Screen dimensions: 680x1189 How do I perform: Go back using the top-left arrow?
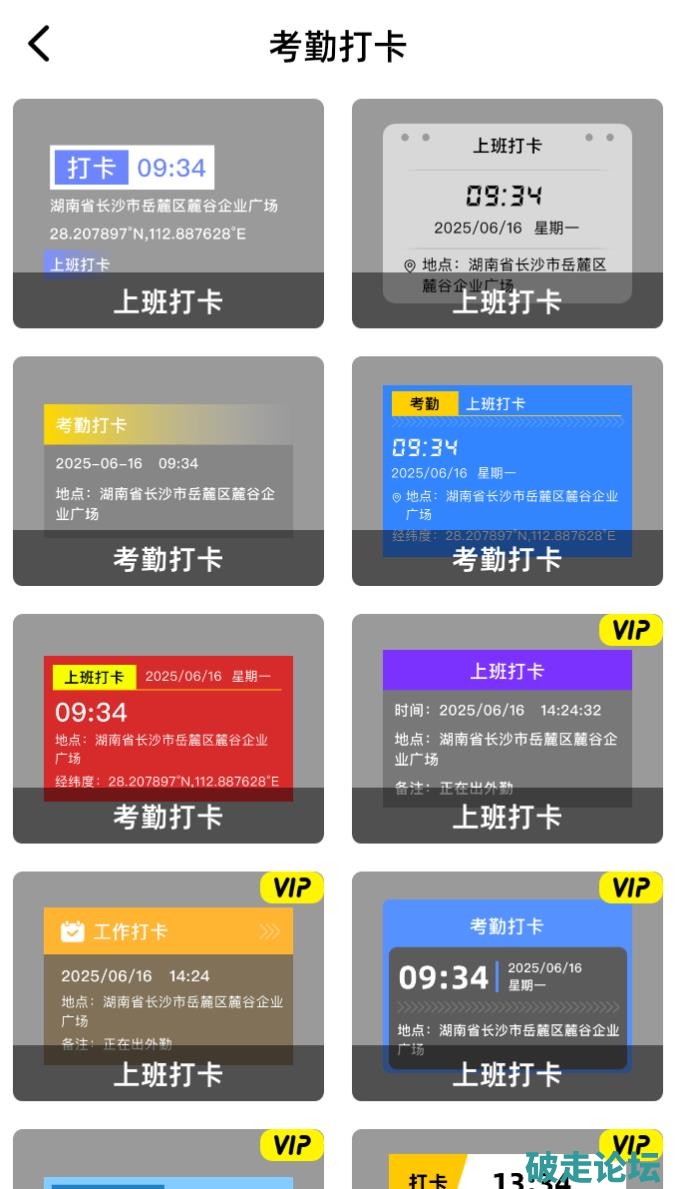[x=39, y=44]
